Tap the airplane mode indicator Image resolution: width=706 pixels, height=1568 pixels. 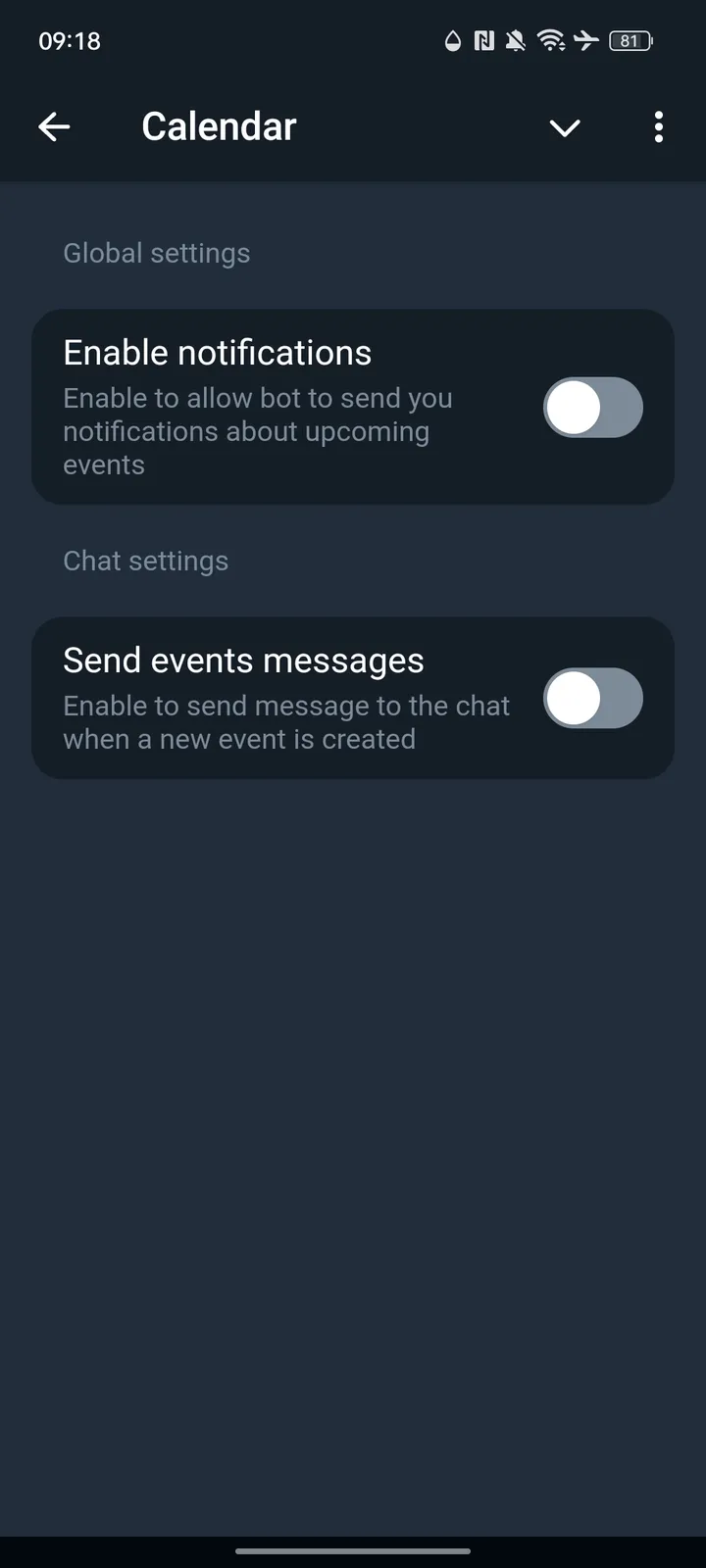585,40
